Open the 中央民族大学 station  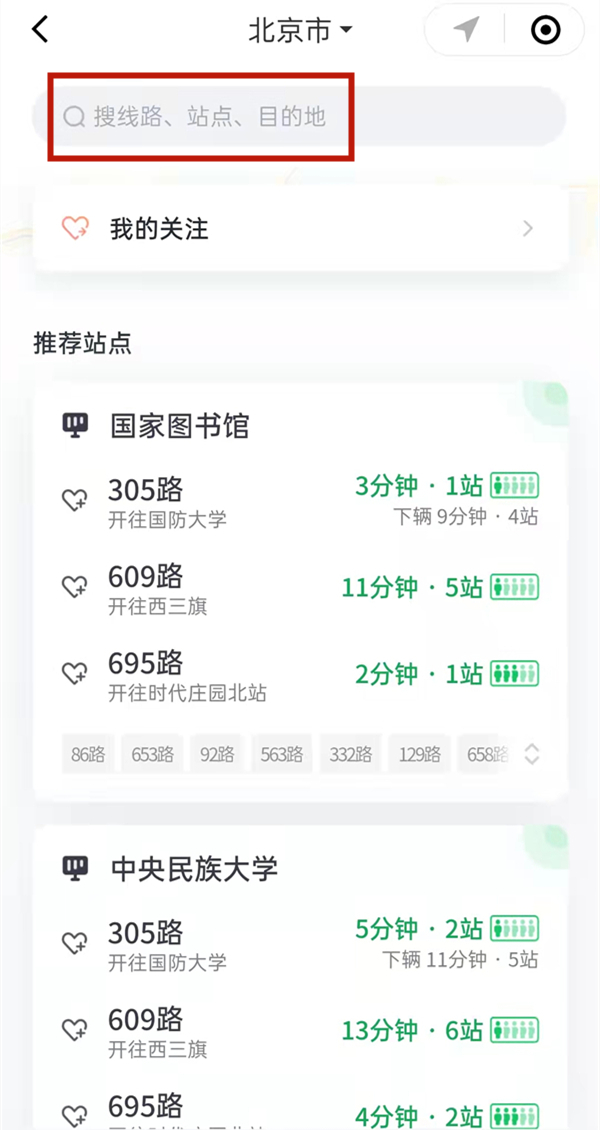(x=194, y=869)
